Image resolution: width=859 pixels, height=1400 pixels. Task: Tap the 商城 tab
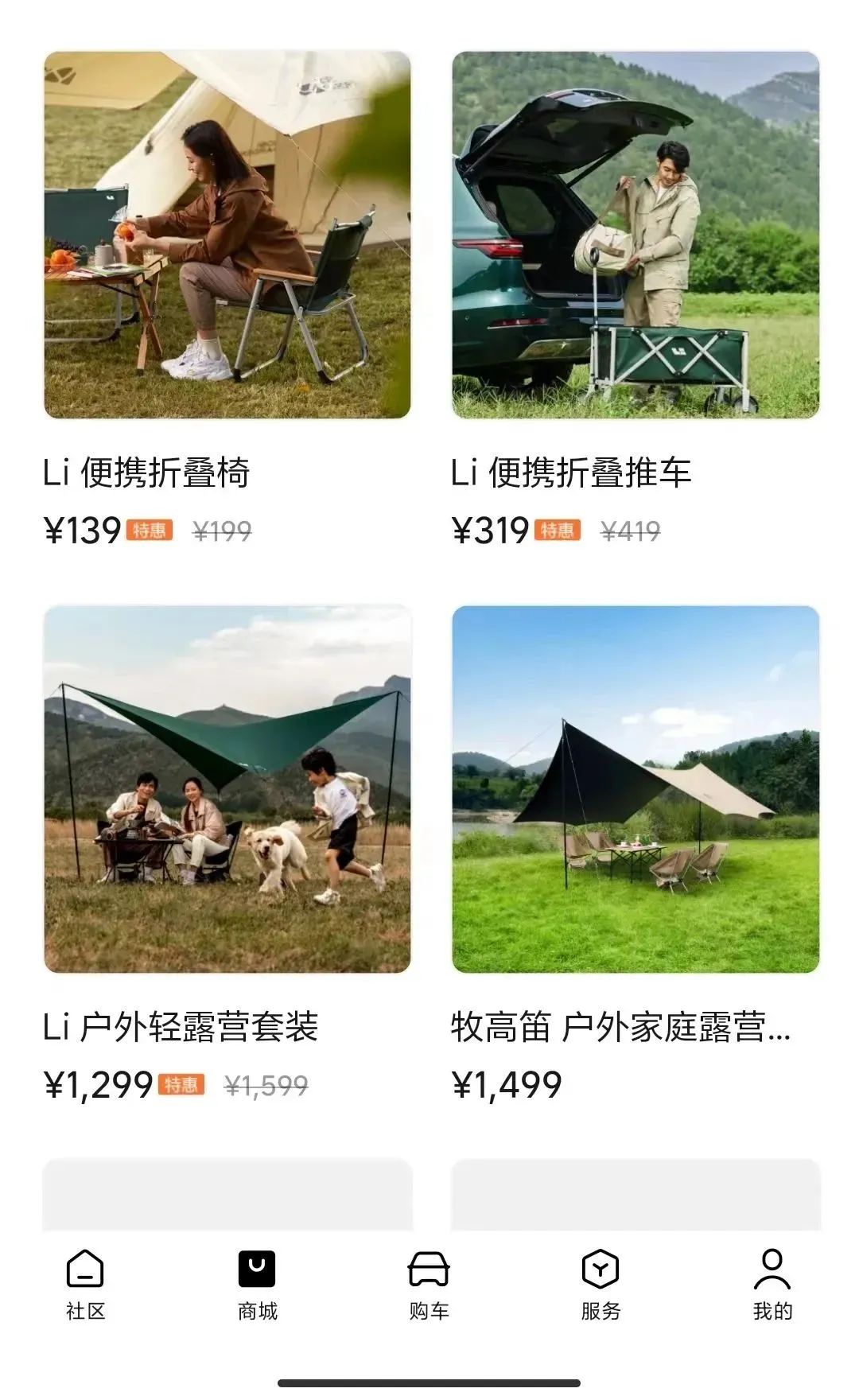[x=257, y=1284]
